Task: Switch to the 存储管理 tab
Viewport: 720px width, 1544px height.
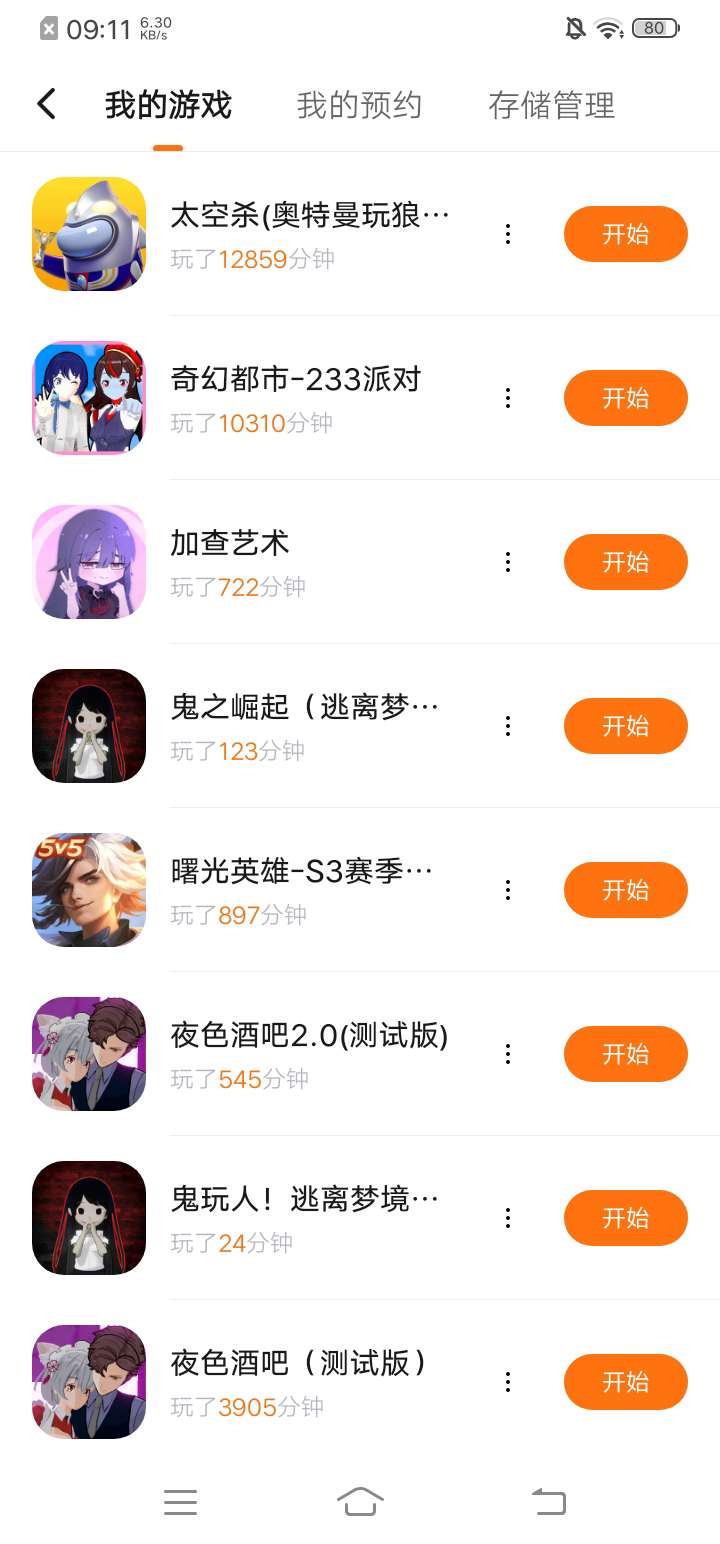Action: click(x=551, y=105)
